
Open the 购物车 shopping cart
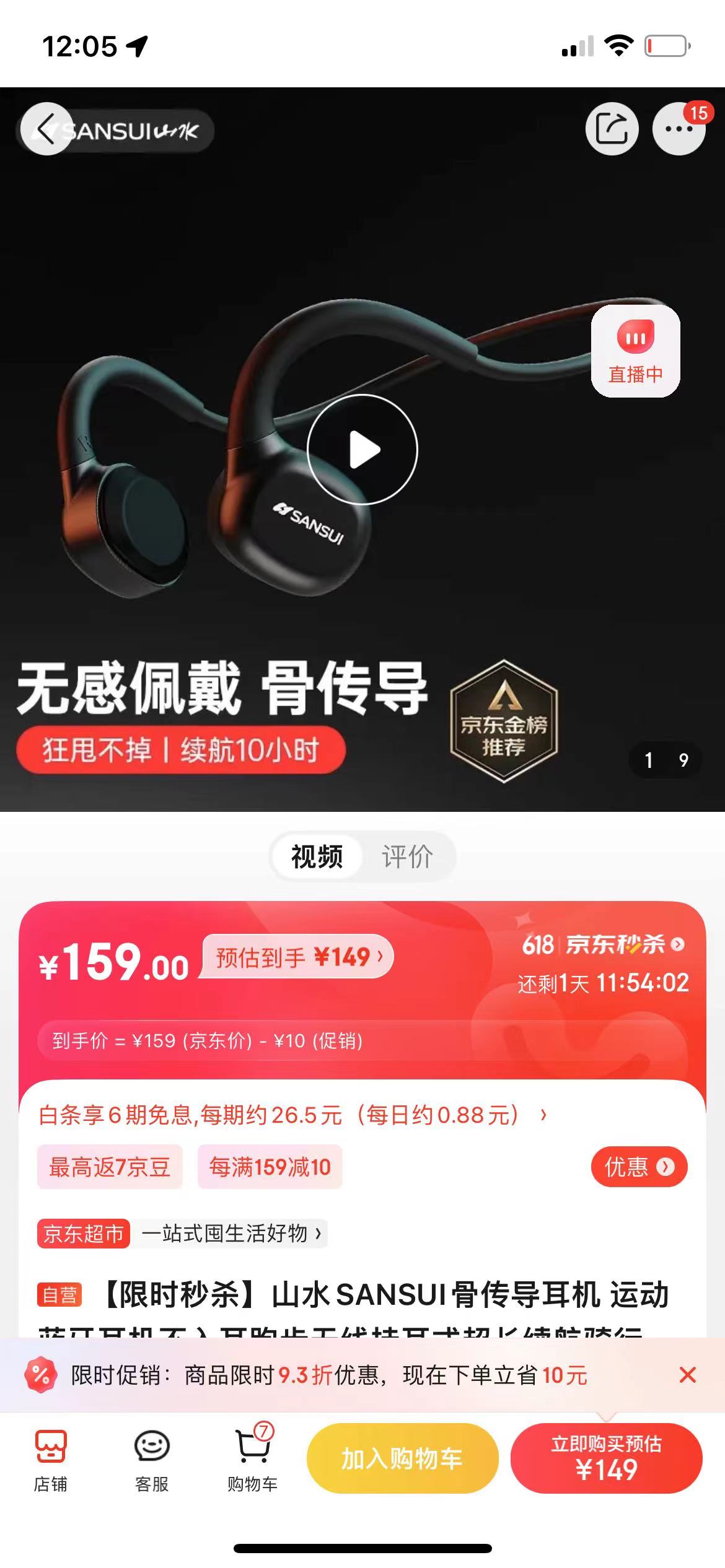[x=252, y=1459]
